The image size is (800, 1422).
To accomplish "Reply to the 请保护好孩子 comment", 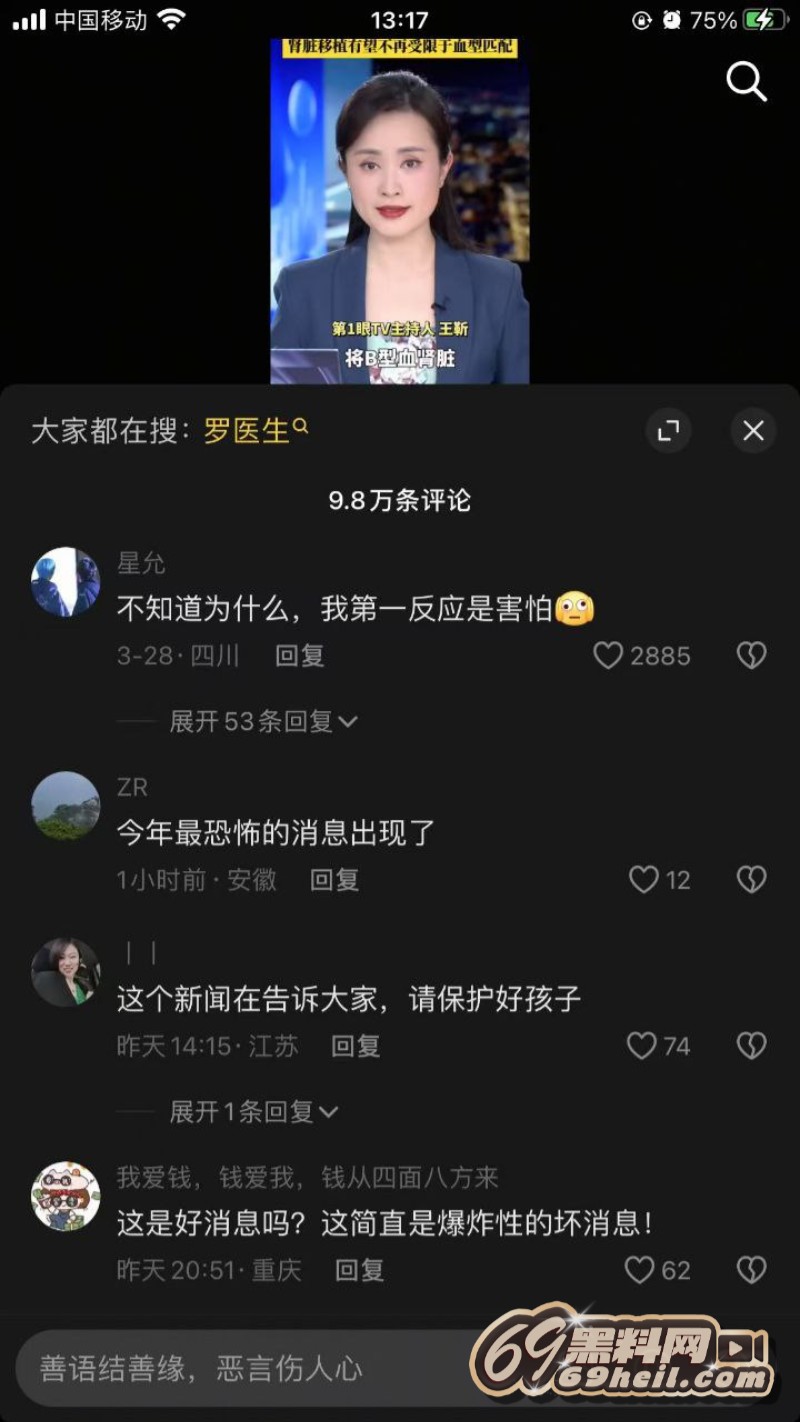I will [356, 1046].
